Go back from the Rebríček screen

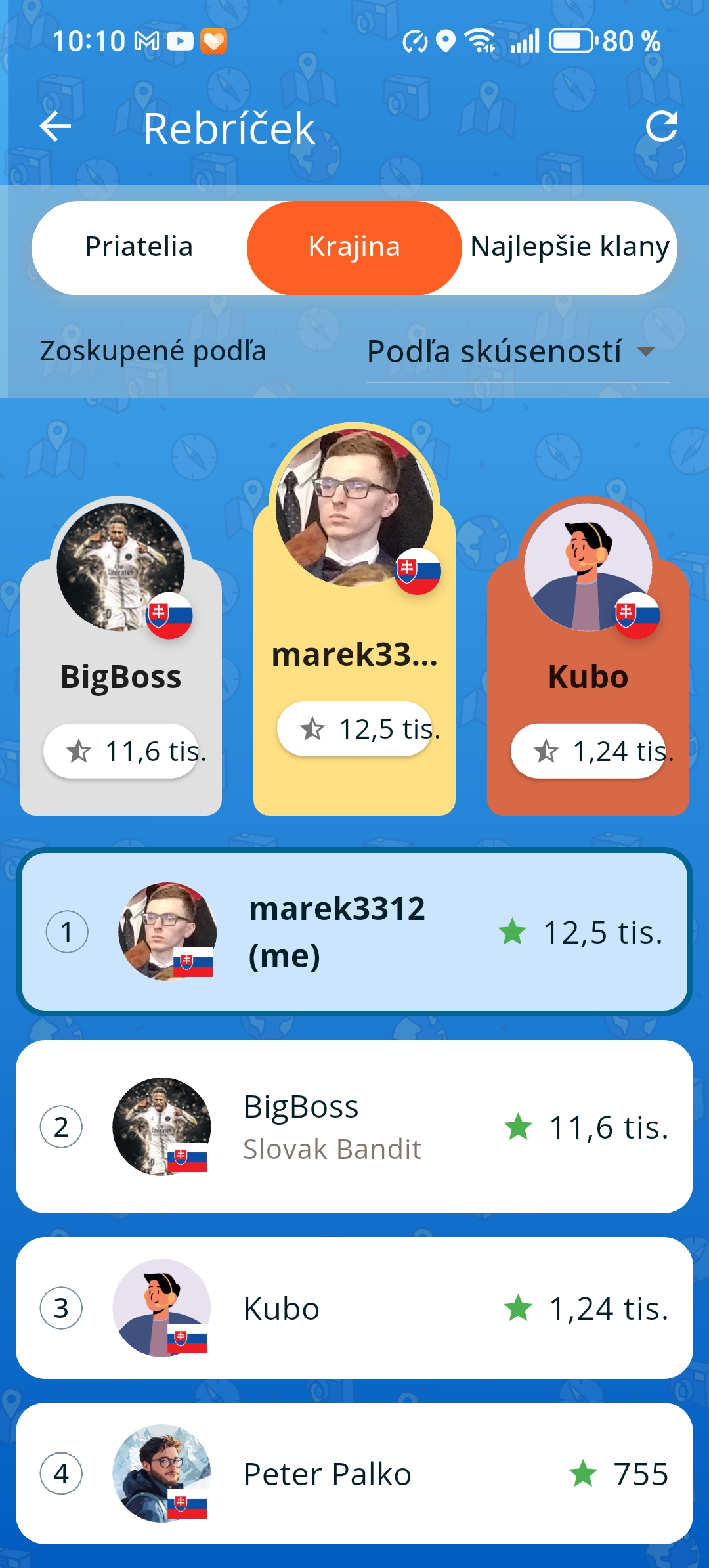pos(56,127)
